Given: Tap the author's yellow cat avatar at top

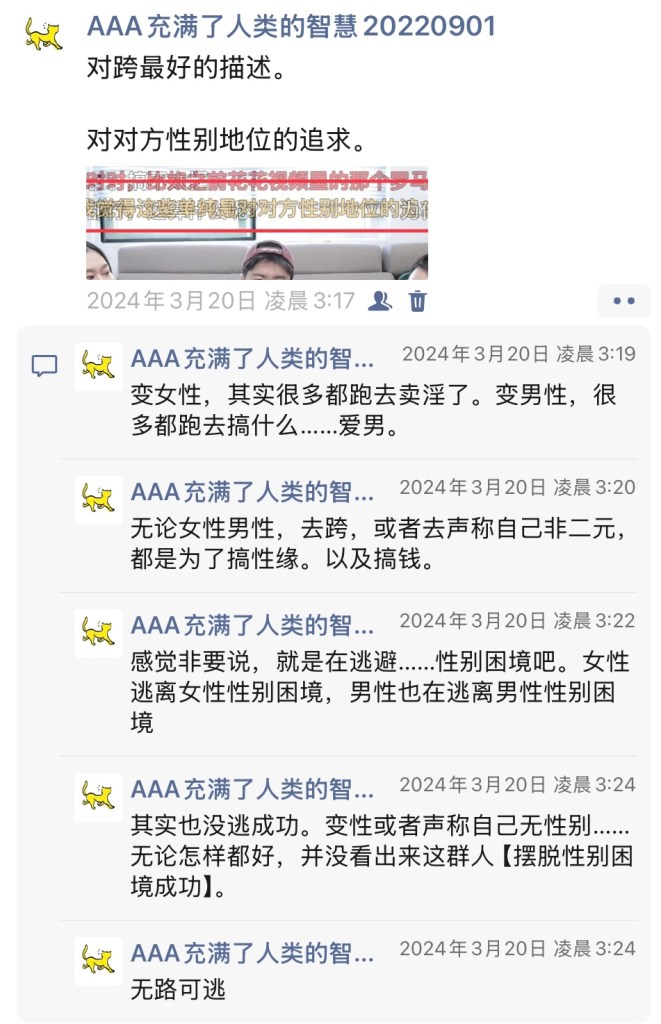Looking at the screenshot, I should coord(43,35).
